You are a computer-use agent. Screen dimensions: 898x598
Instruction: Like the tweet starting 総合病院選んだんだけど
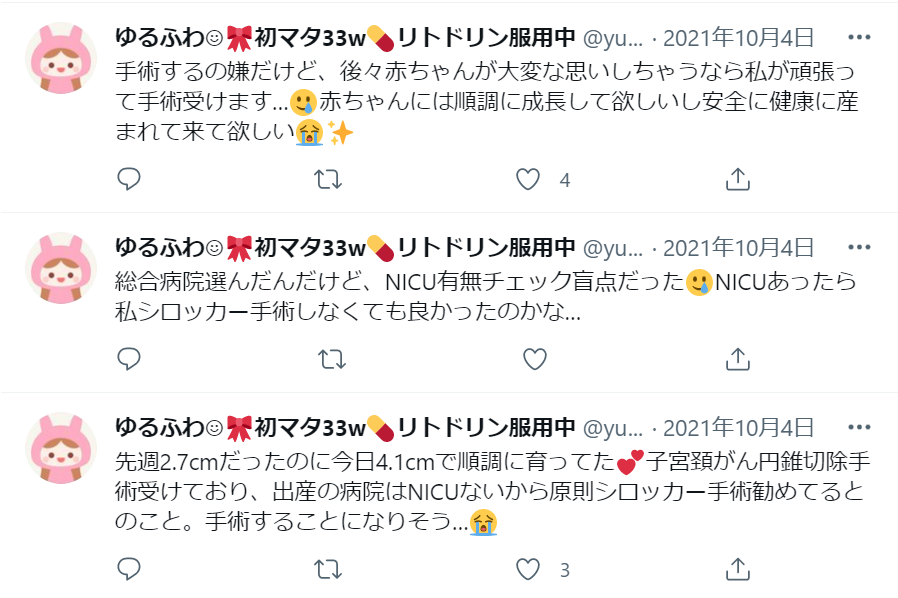[535, 358]
